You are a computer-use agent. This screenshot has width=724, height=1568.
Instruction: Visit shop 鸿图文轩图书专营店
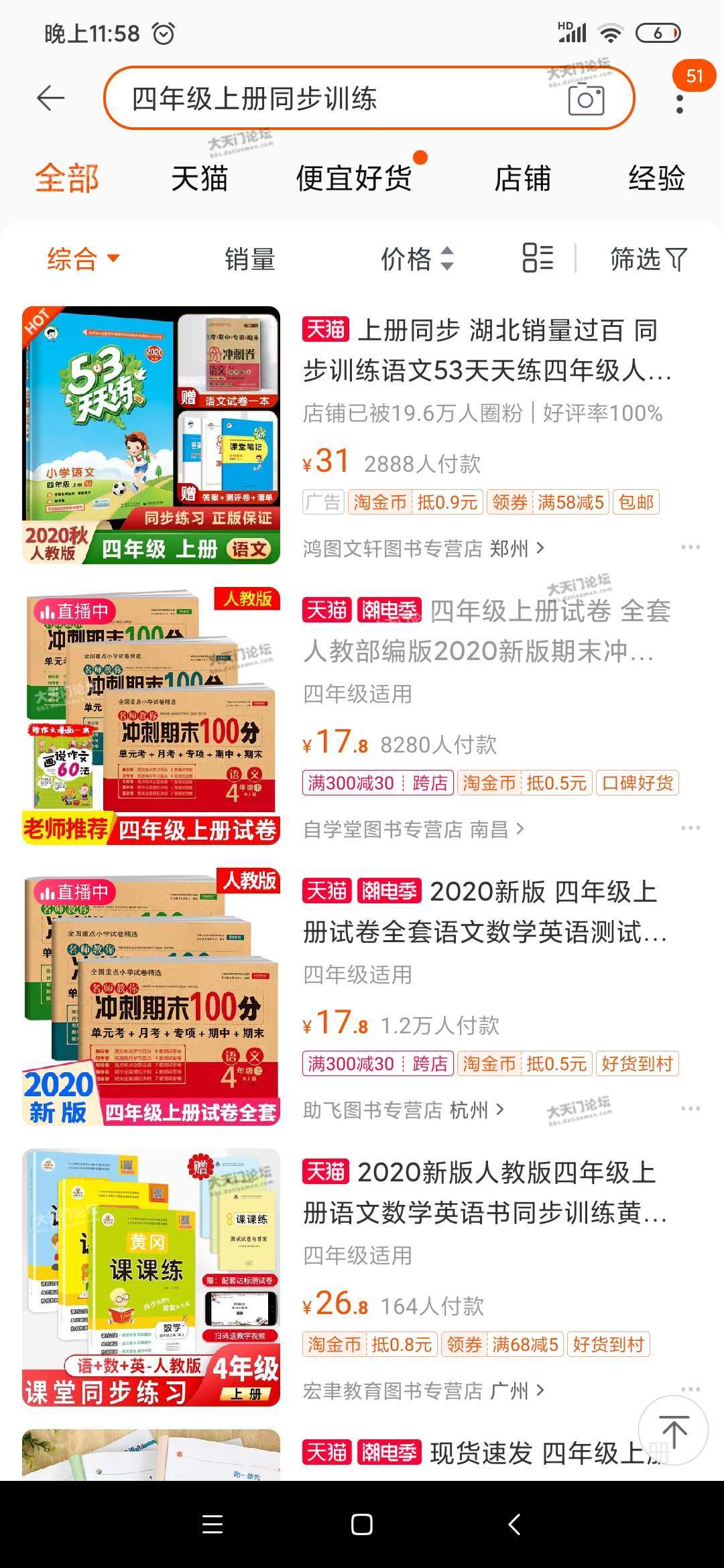423,549
